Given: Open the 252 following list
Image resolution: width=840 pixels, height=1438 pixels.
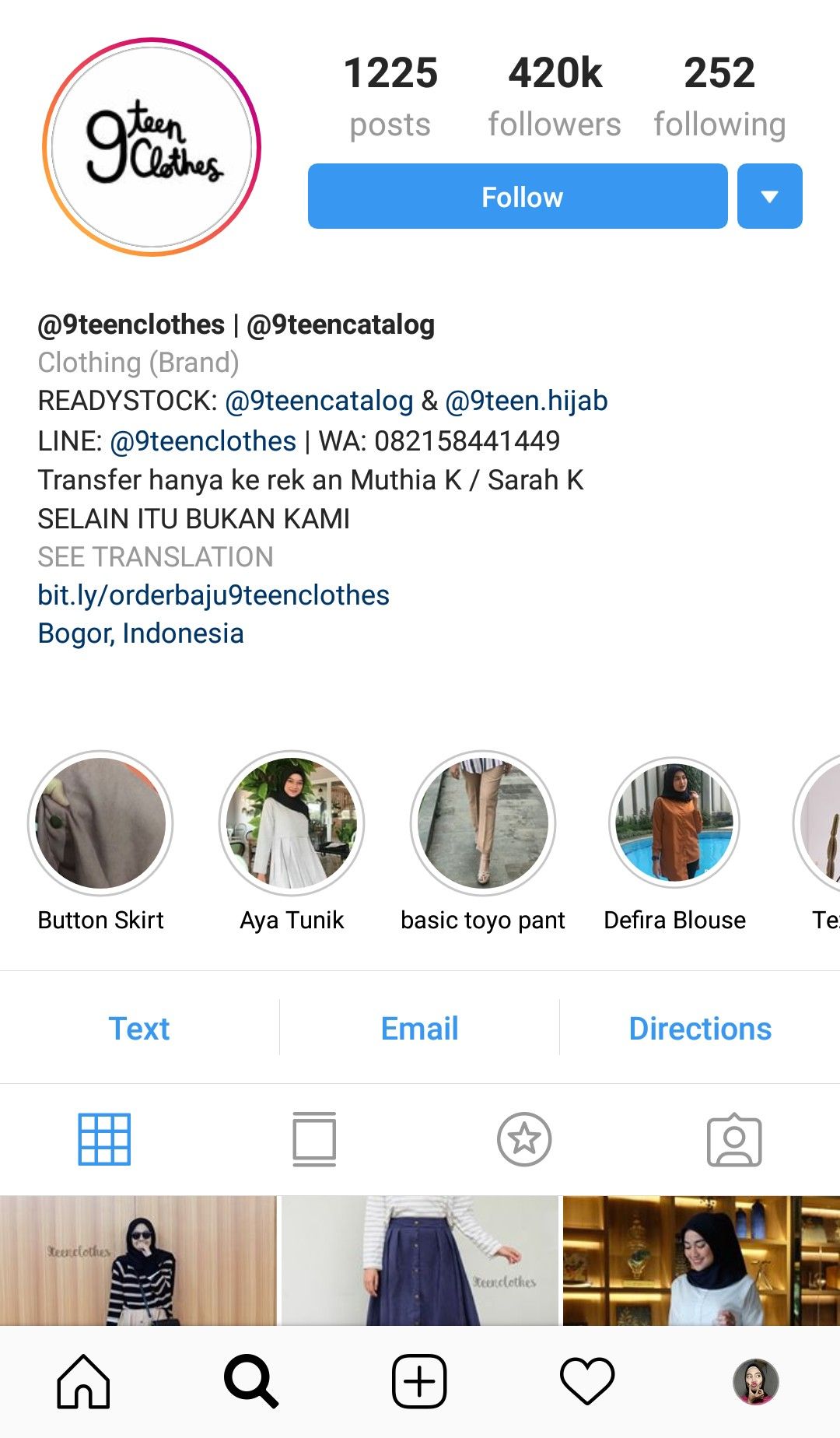Looking at the screenshot, I should (719, 96).
